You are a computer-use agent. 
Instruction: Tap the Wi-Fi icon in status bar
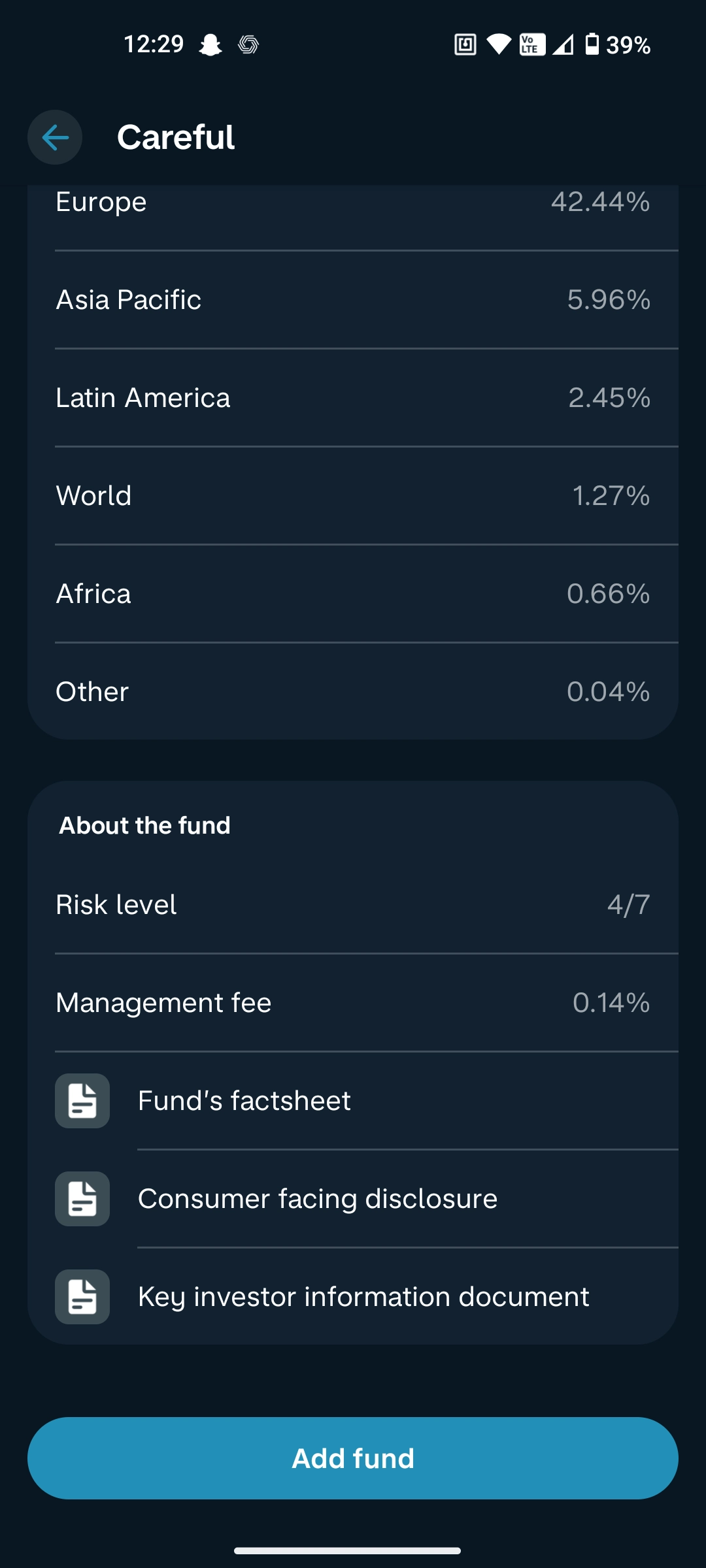(x=498, y=44)
